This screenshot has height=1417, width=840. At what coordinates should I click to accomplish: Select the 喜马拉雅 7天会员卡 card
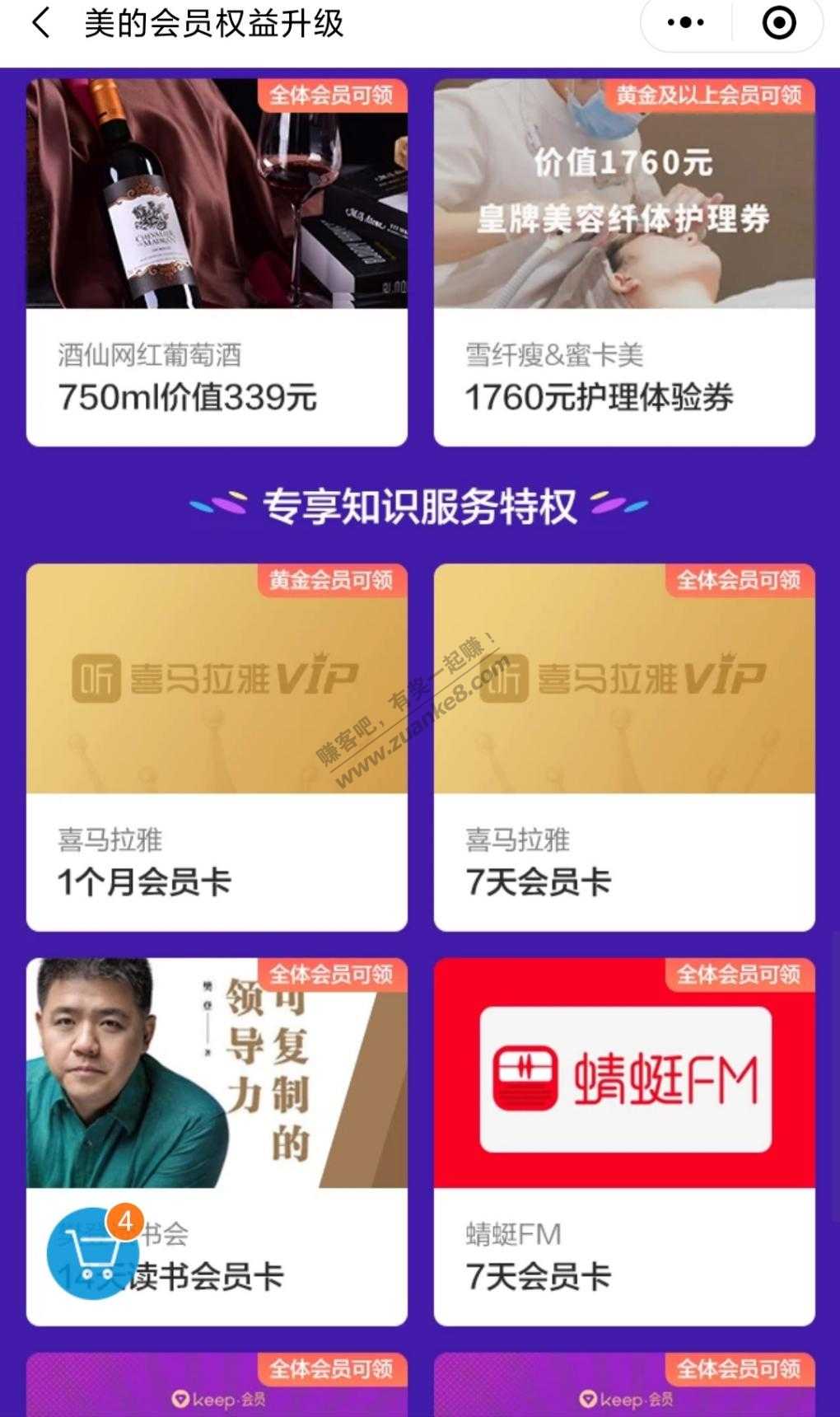[x=624, y=746]
